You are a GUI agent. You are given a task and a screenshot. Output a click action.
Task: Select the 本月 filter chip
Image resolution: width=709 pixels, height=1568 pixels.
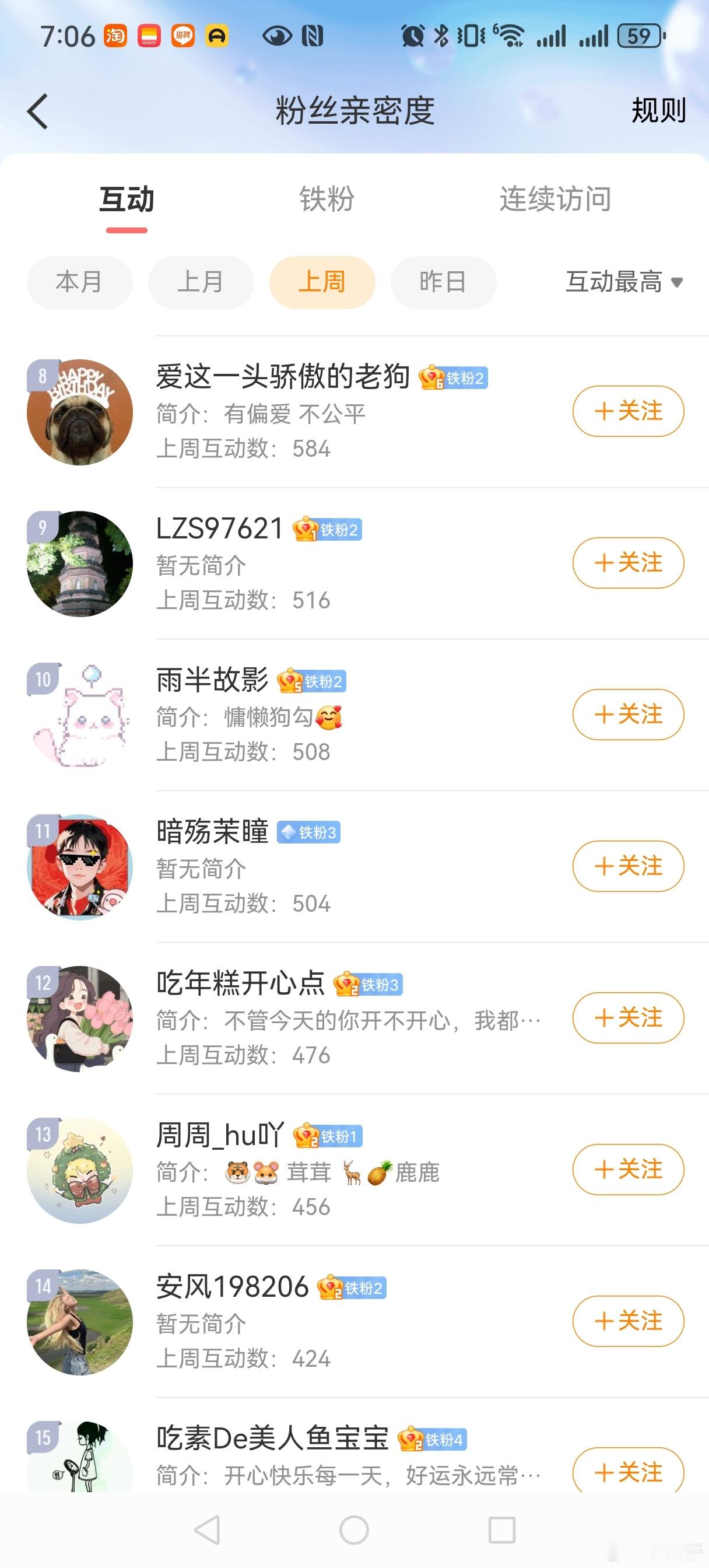(79, 282)
